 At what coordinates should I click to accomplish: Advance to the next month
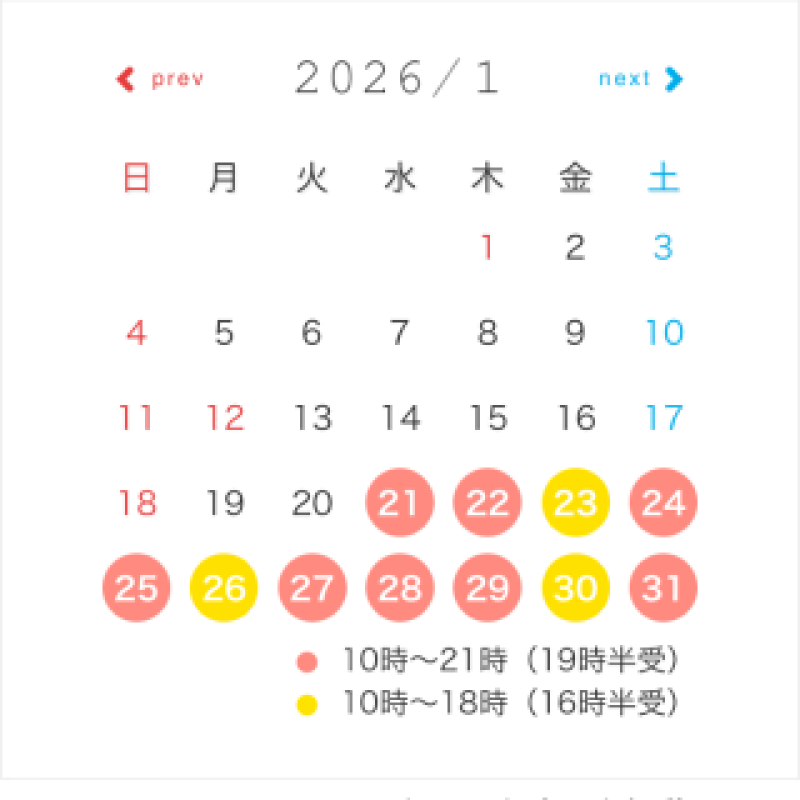coord(640,79)
